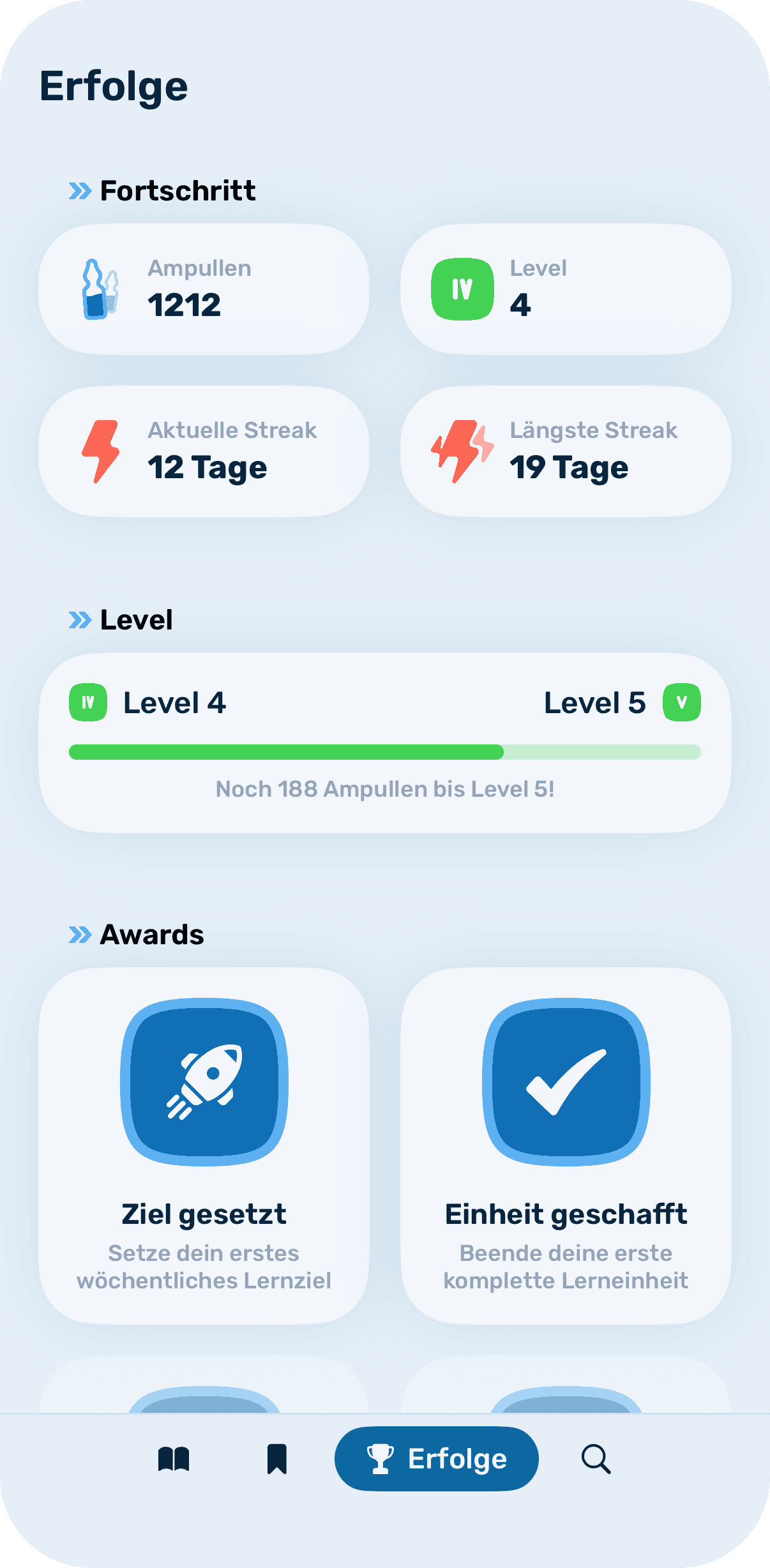Screen dimensions: 770x1568
Task: Tap the bookmark icon in bottom navigation
Action: (x=277, y=1459)
